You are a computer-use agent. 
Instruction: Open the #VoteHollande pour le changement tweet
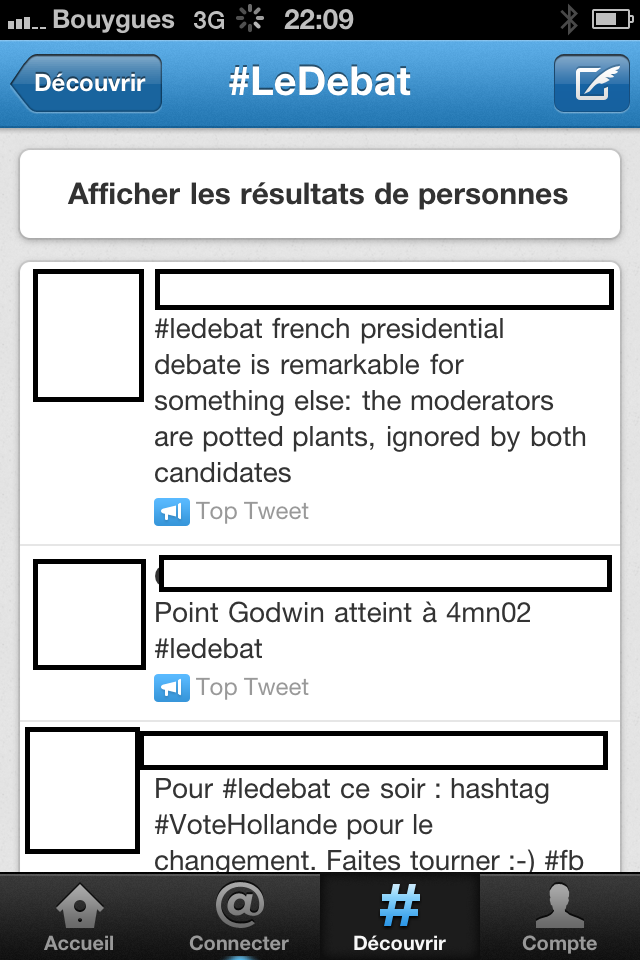(368, 825)
